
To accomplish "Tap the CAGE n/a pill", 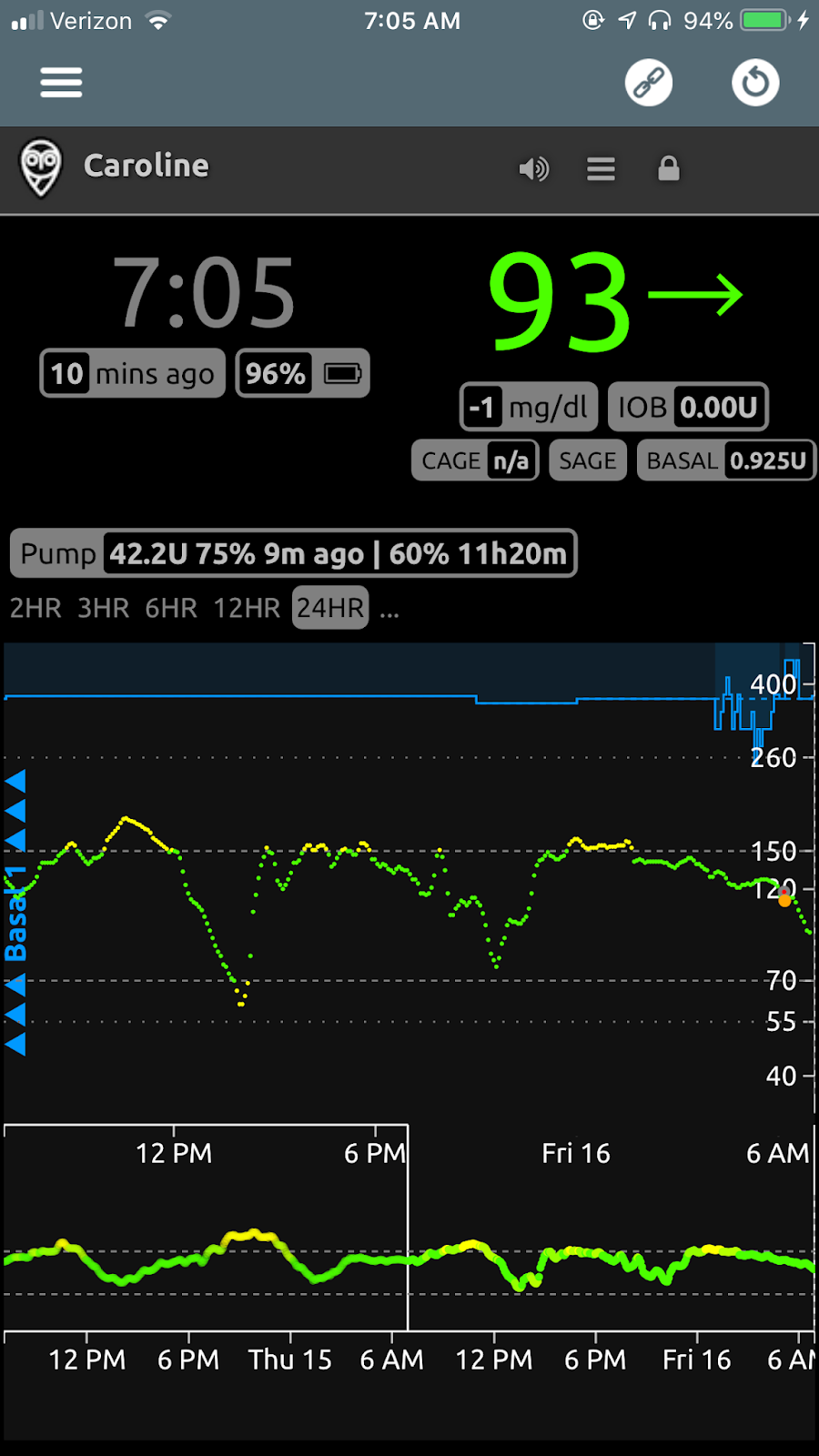I will 475,460.
